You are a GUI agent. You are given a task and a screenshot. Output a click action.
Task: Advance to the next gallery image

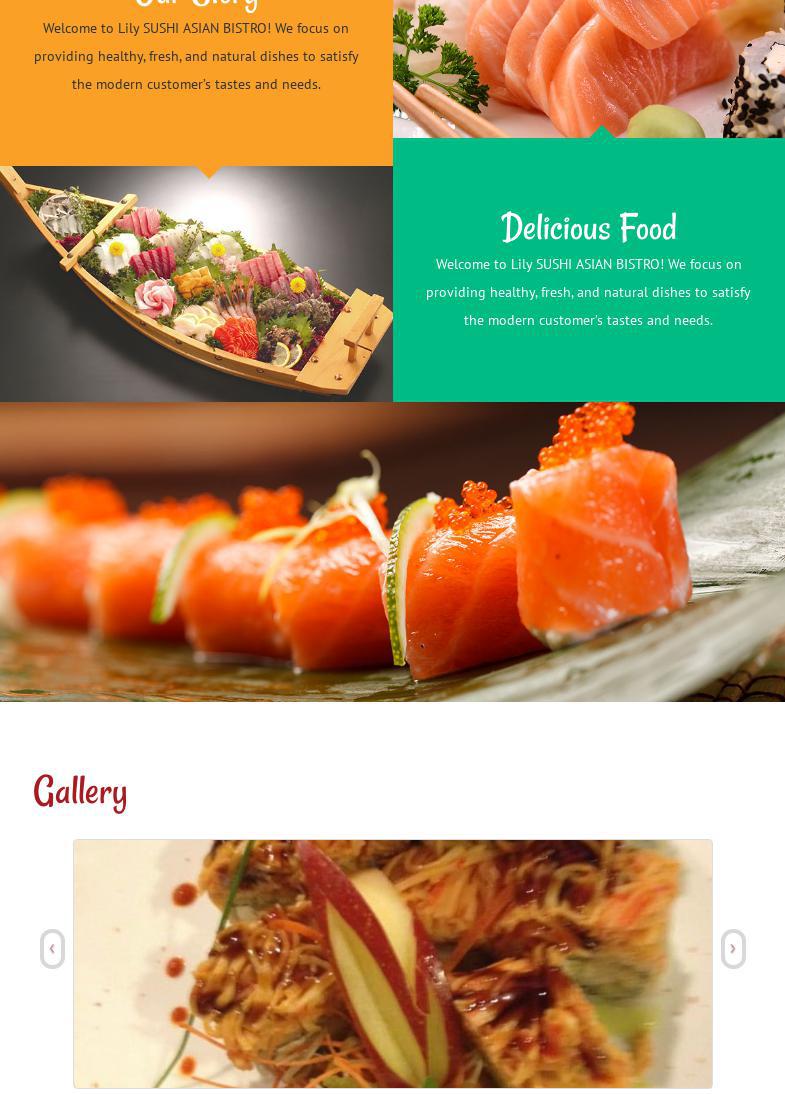733,949
